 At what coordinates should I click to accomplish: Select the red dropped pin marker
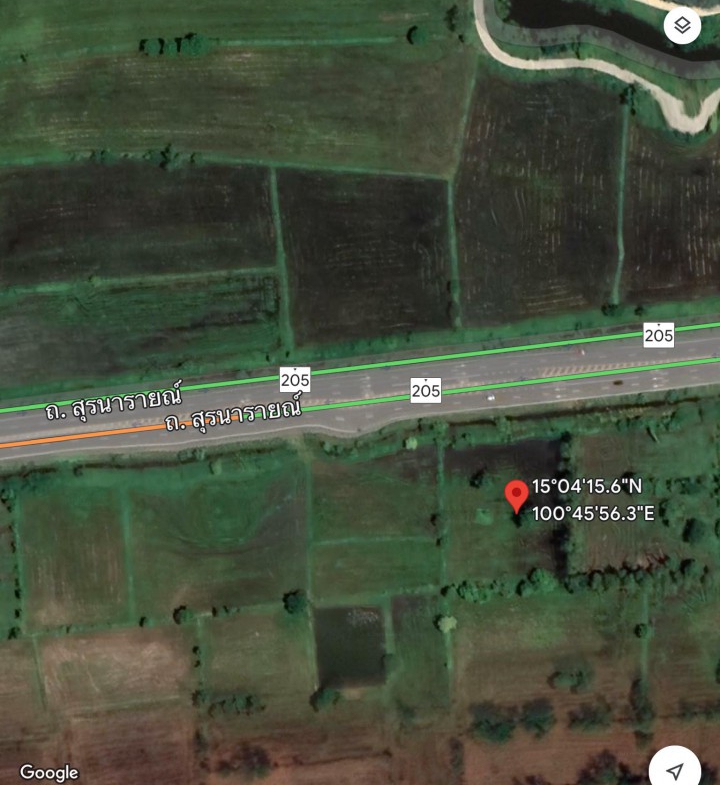[x=516, y=494]
